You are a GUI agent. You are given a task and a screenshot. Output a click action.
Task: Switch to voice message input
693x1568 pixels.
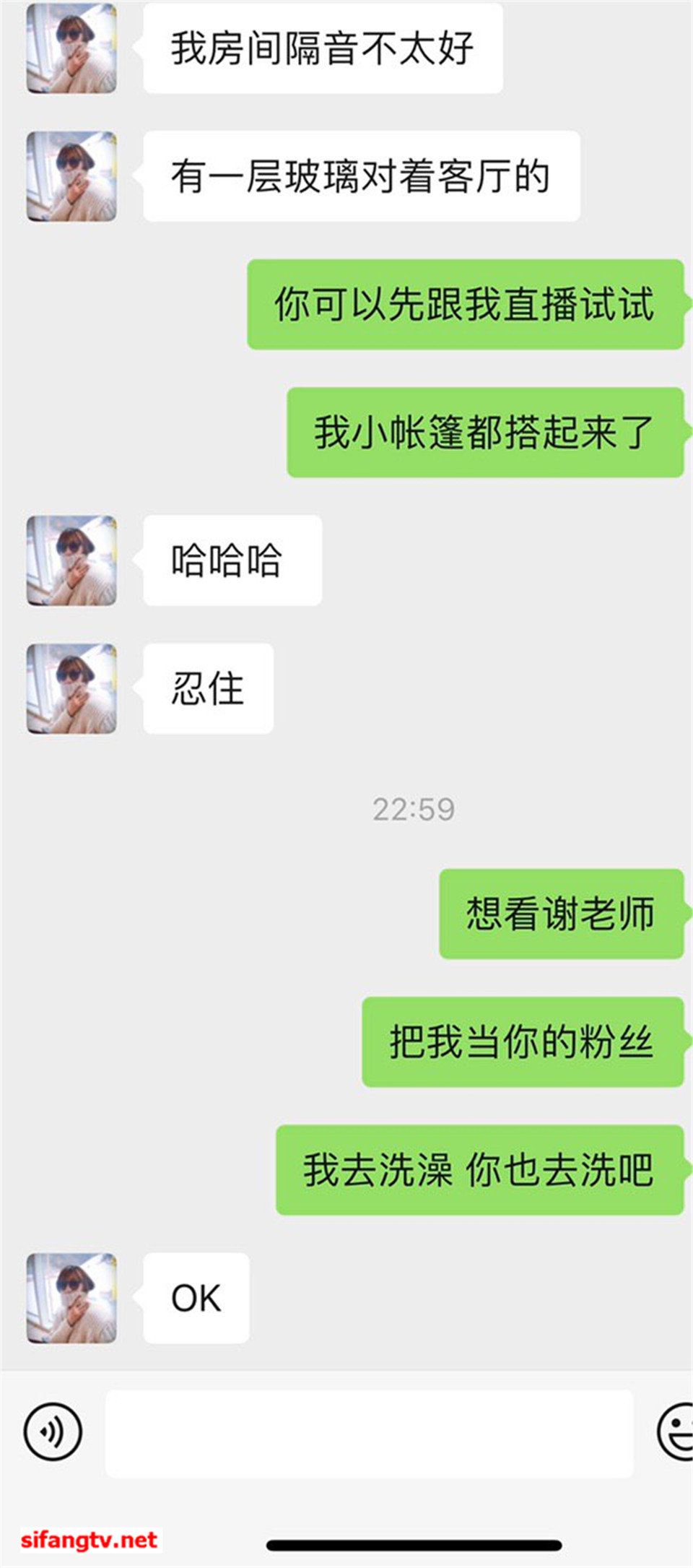[53, 1431]
